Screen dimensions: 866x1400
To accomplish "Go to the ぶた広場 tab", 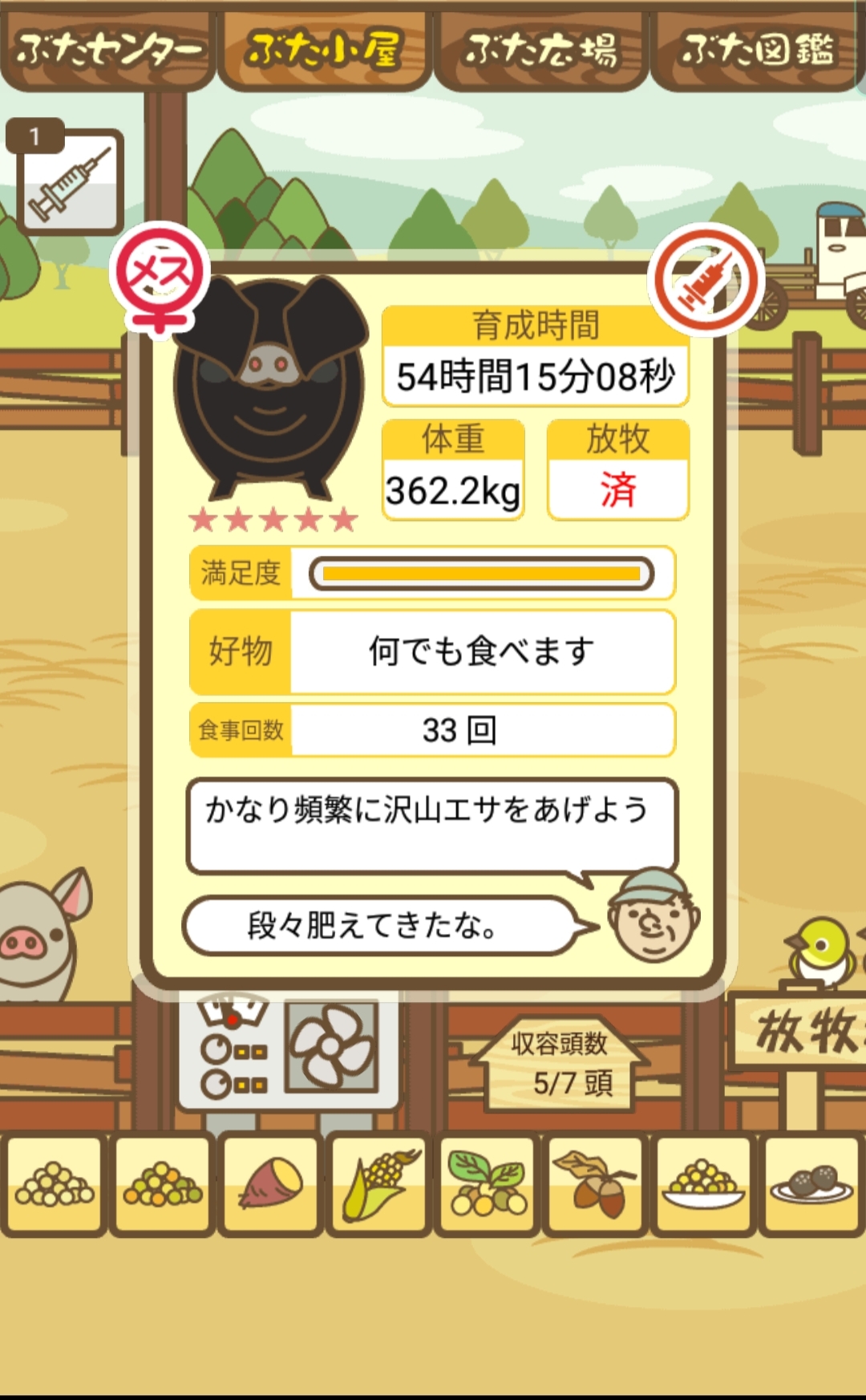I will click(x=541, y=50).
